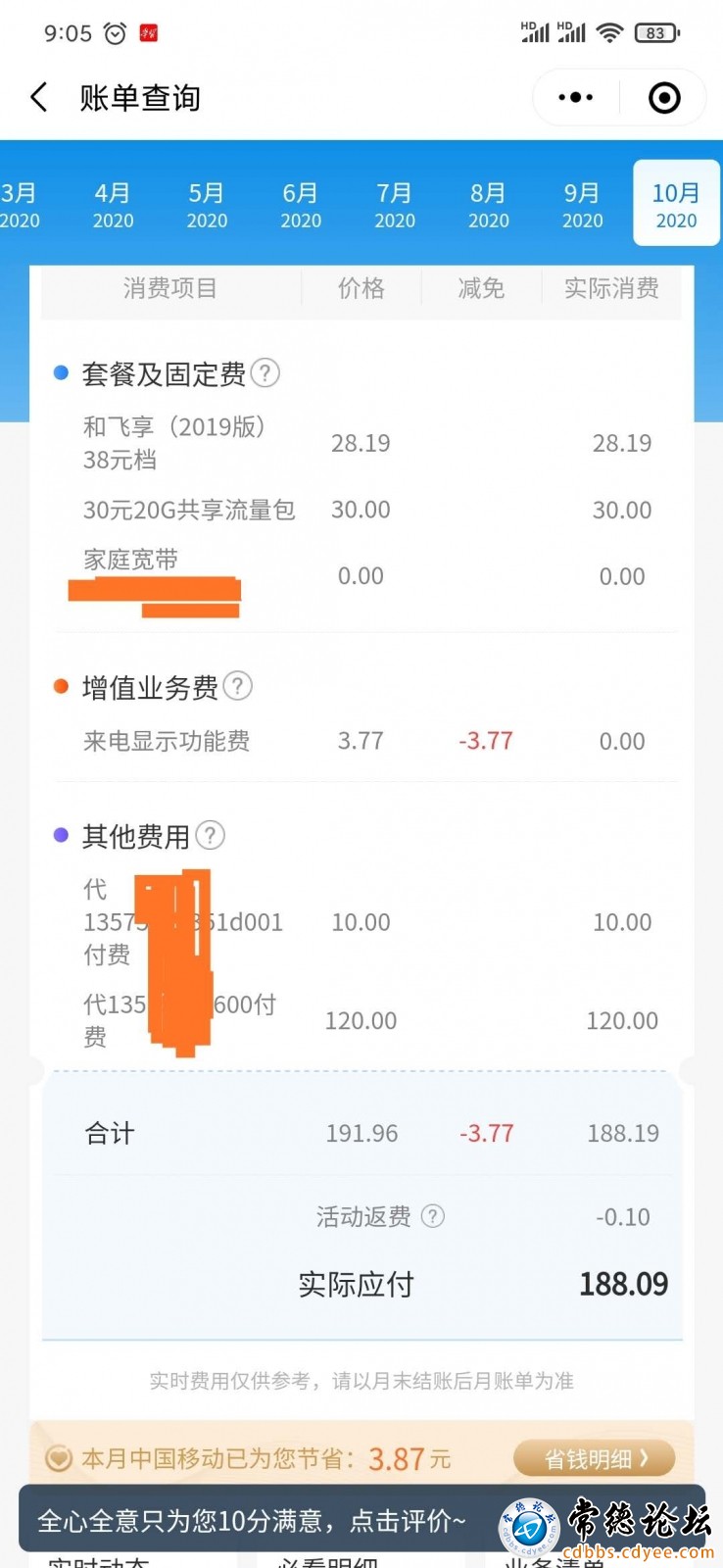Close the mini program with the circle button
723x1568 pixels.
click(664, 97)
